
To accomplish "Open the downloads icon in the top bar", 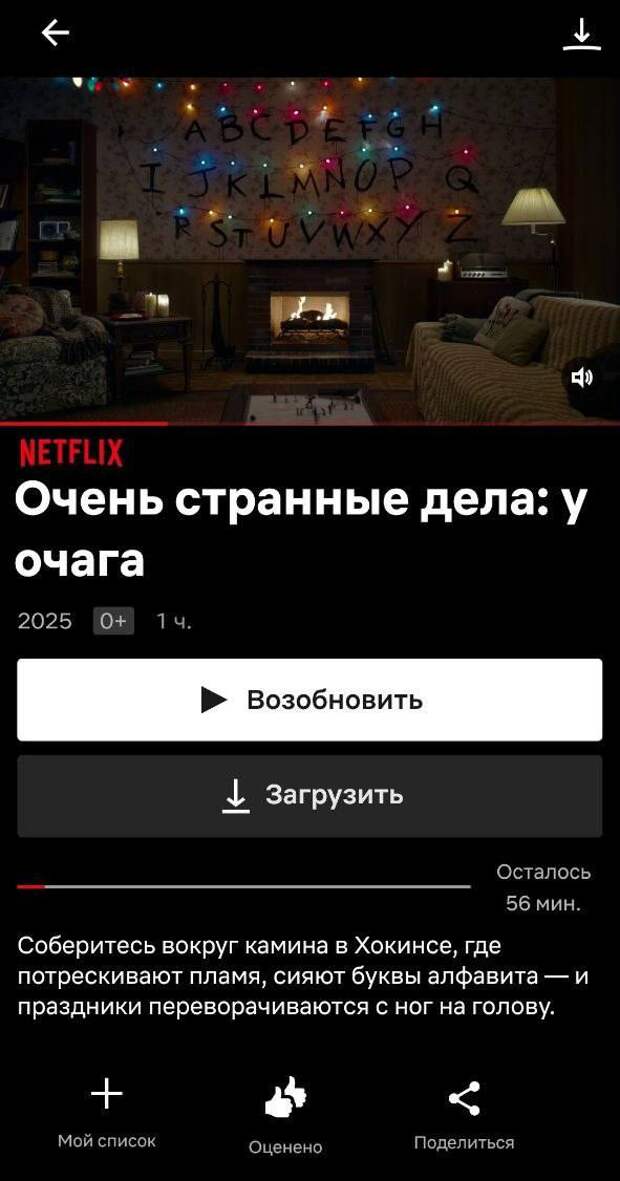I will [x=581, y=34].
